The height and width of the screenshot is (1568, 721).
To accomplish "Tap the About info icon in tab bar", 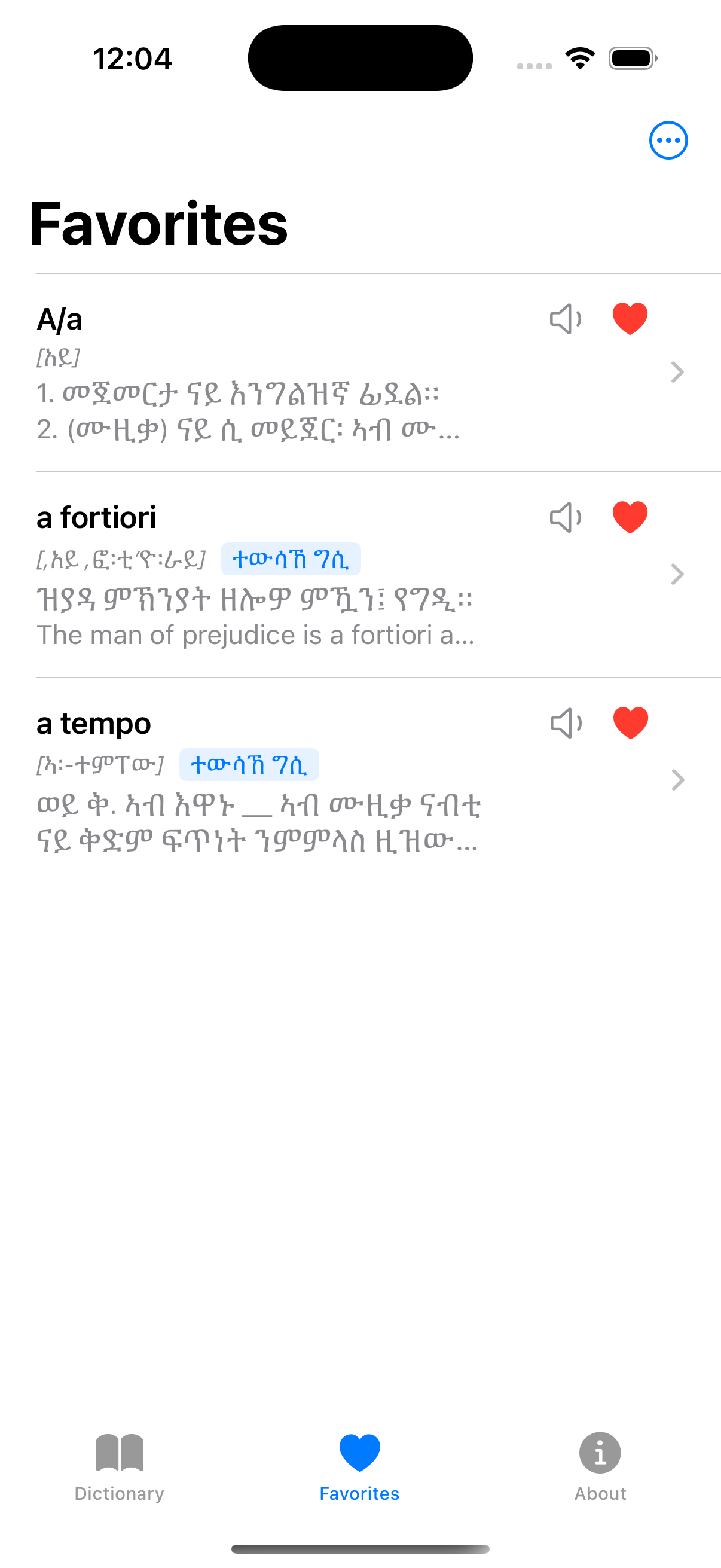I will 600,1454.
